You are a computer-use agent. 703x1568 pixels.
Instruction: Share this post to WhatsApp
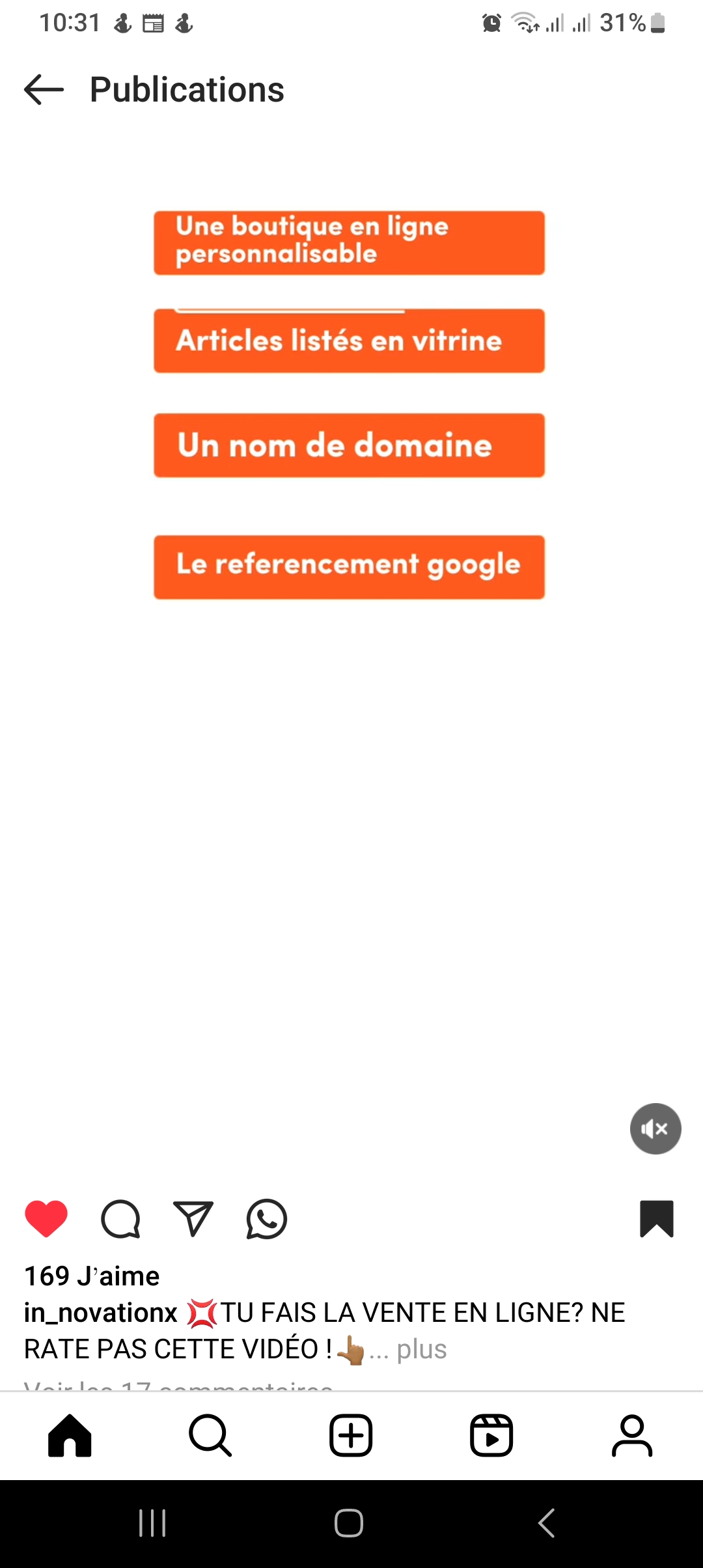coord(266,1218)
